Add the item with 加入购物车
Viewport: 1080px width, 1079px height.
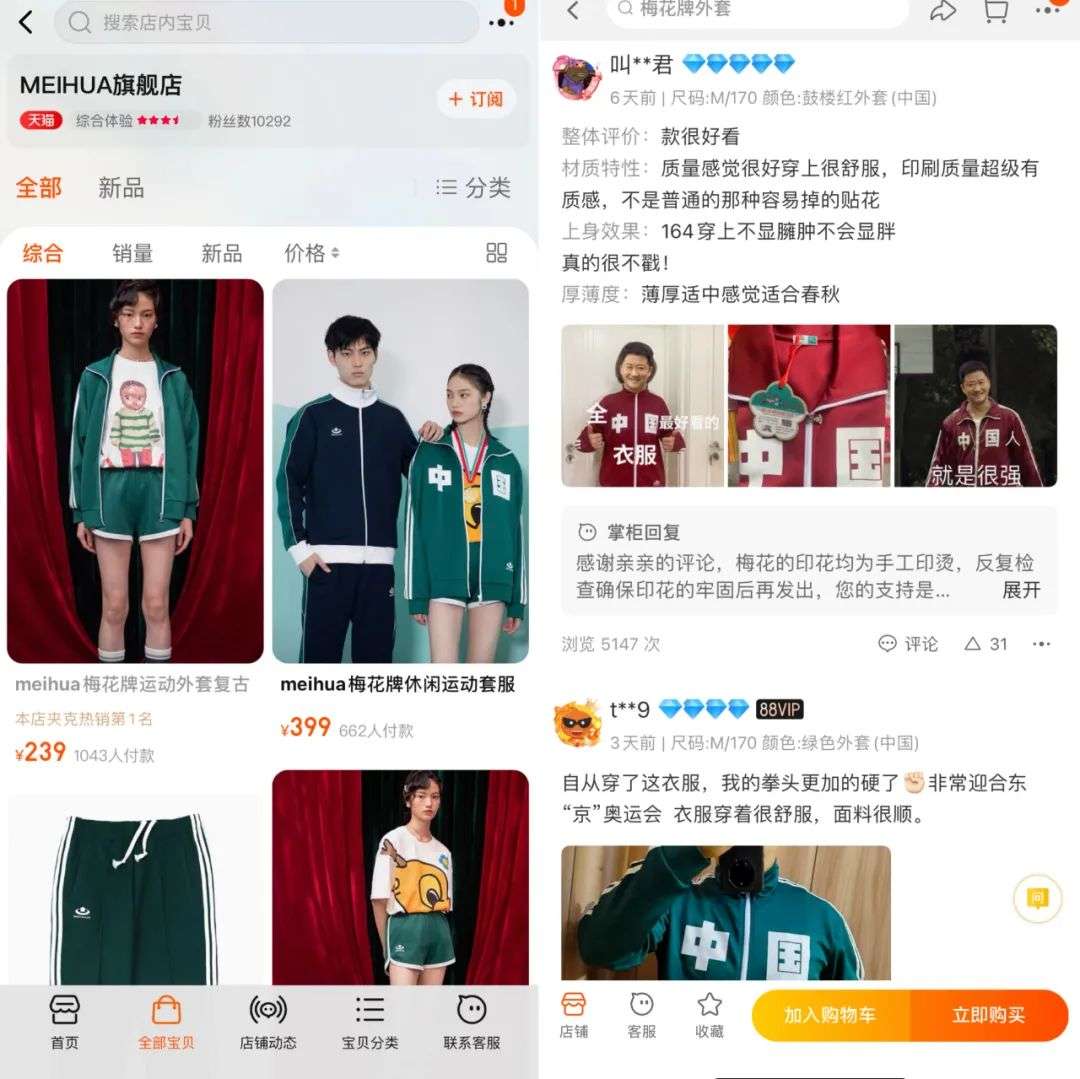coord(830,1015)
